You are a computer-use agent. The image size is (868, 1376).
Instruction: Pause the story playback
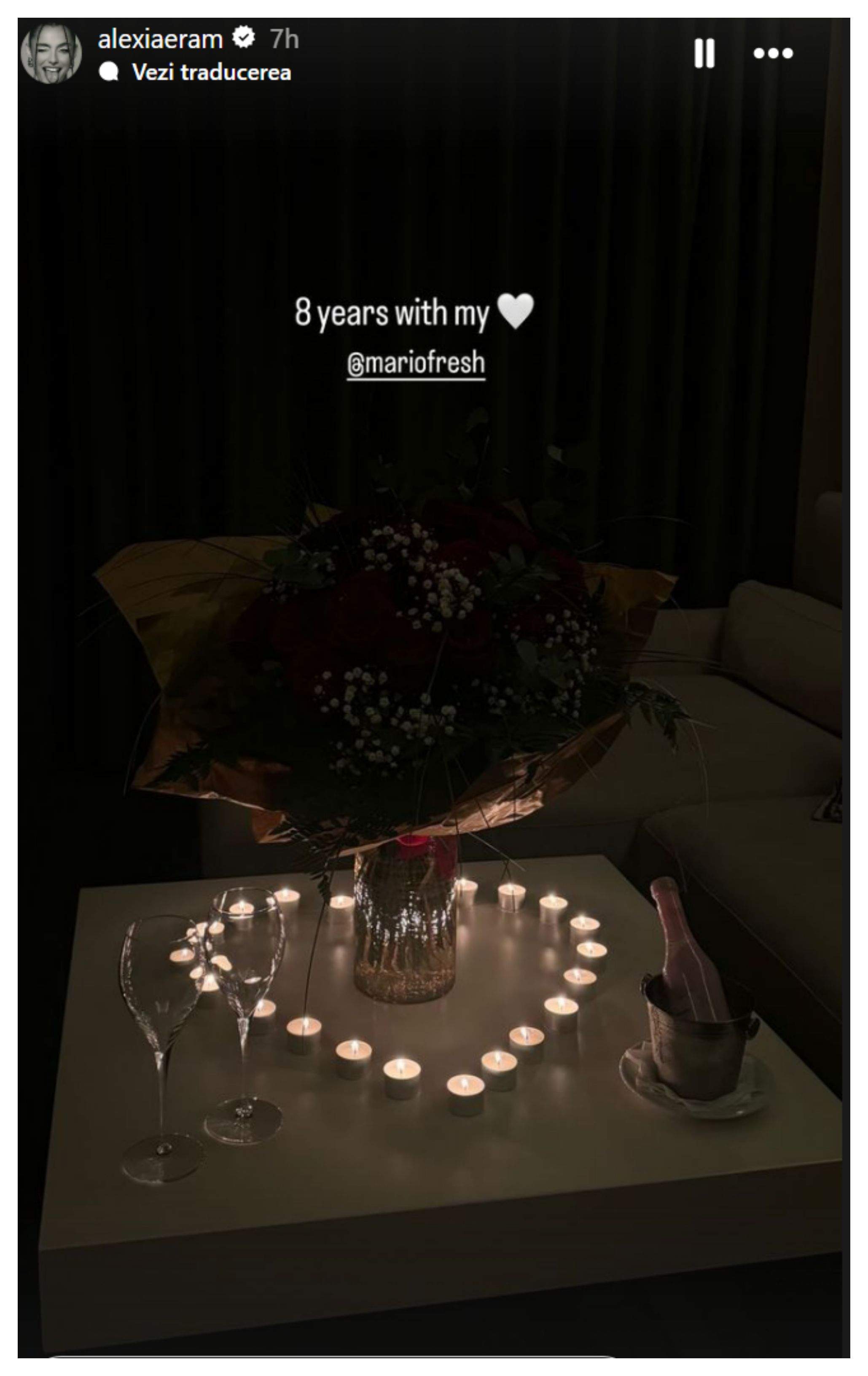tap(704, 54)
